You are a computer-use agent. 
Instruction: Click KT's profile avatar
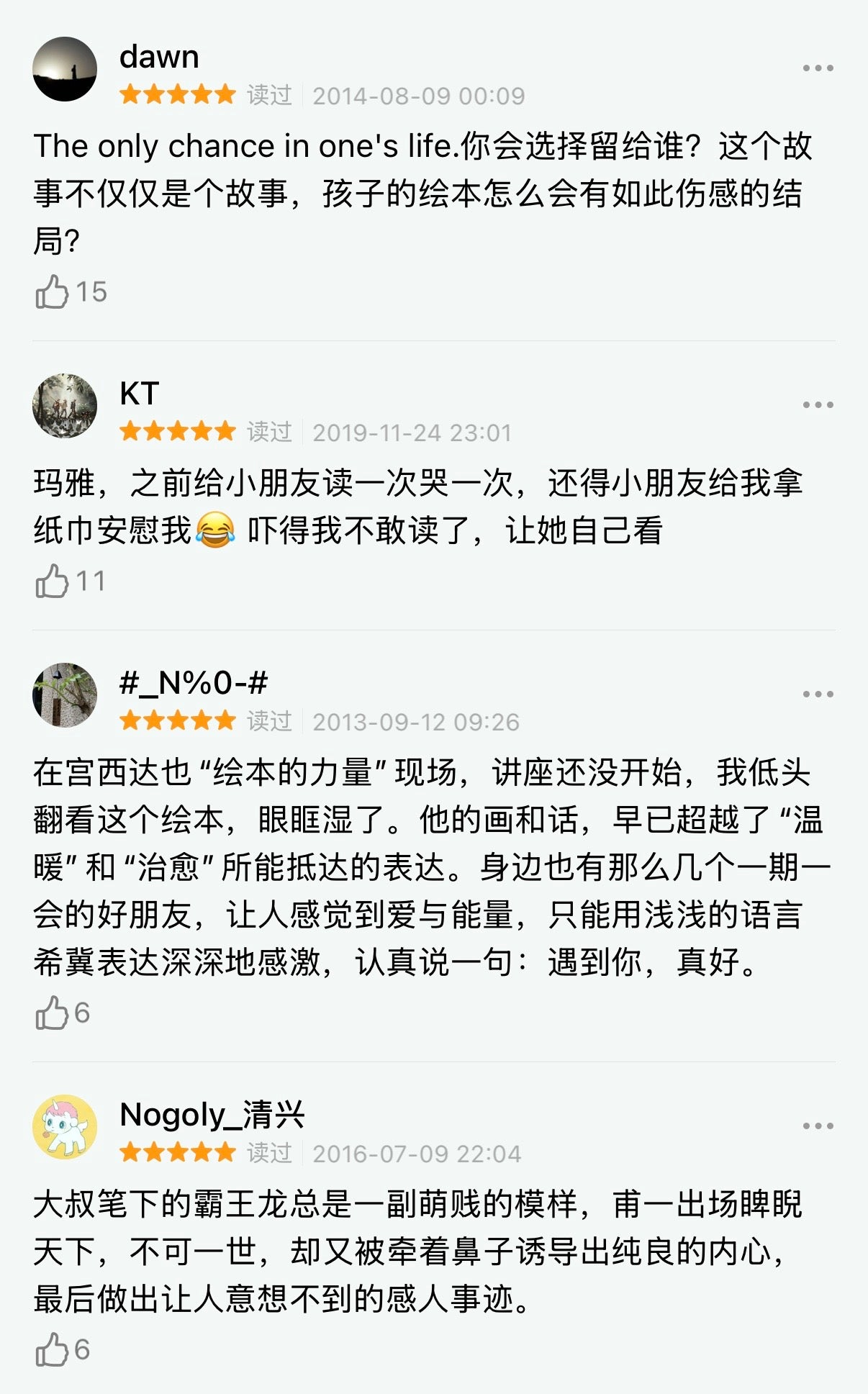(65, 407)
